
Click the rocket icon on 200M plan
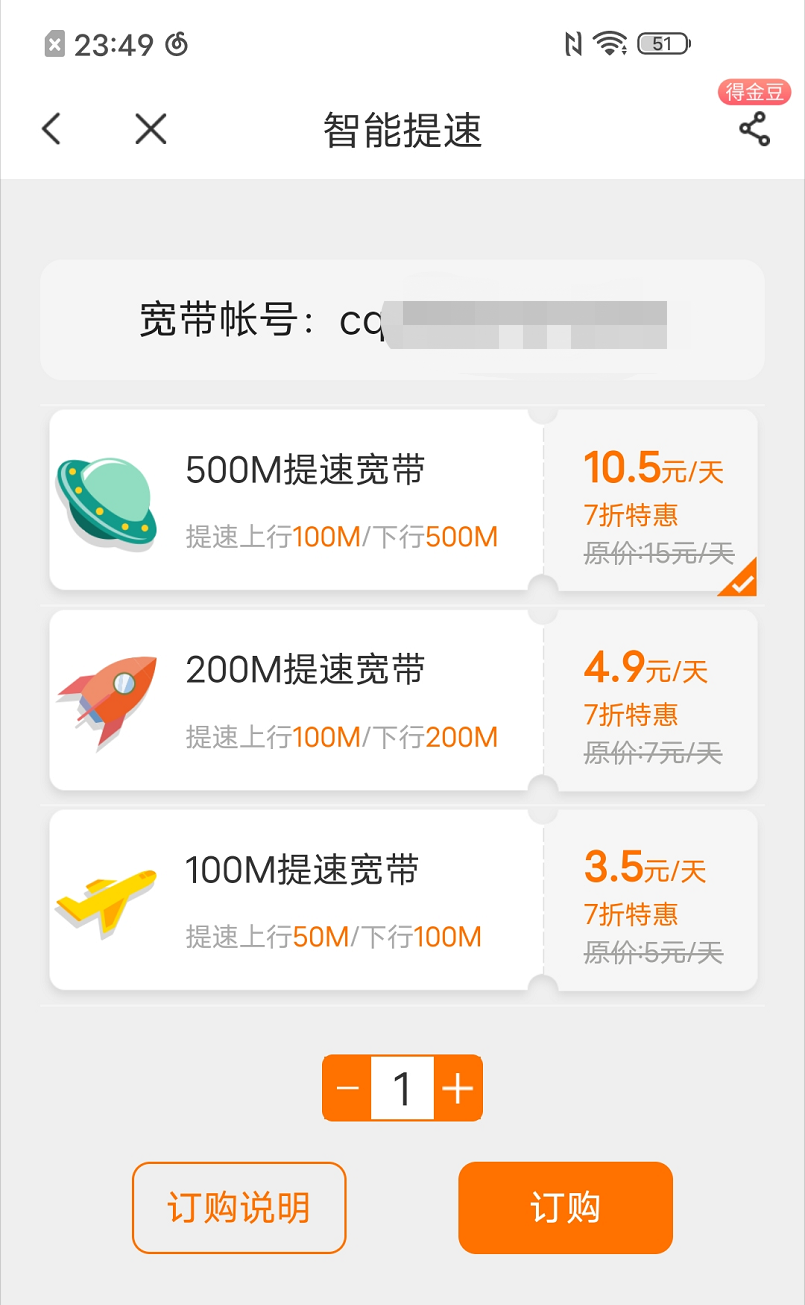click(108, 700)
